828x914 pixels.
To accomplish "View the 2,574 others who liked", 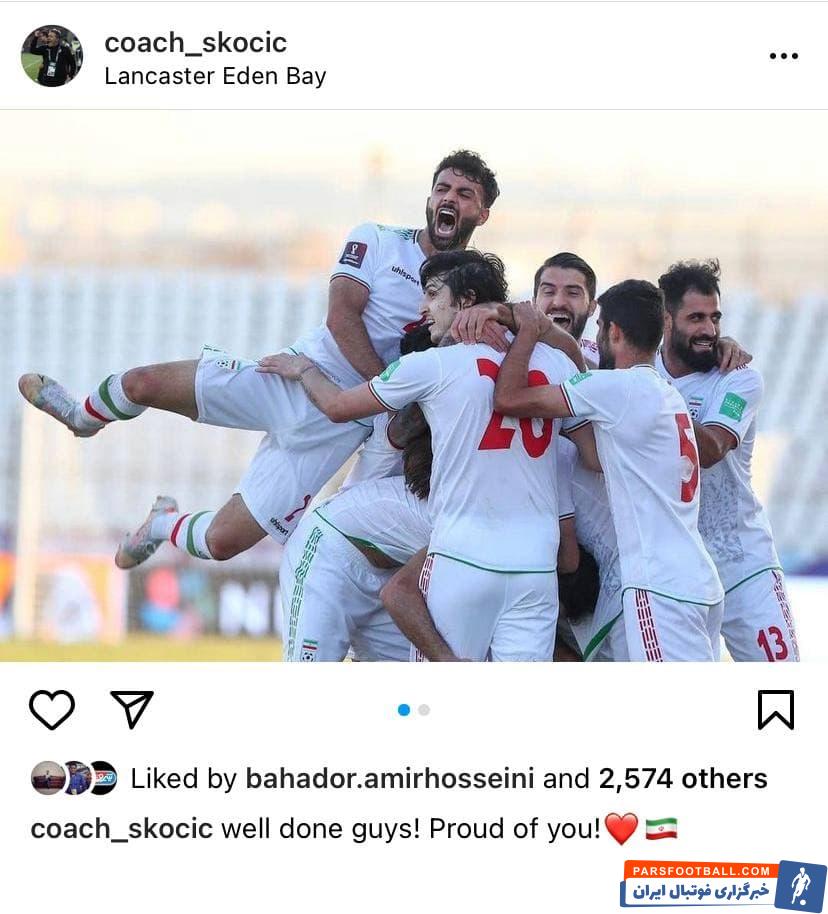I will (683, 779).
